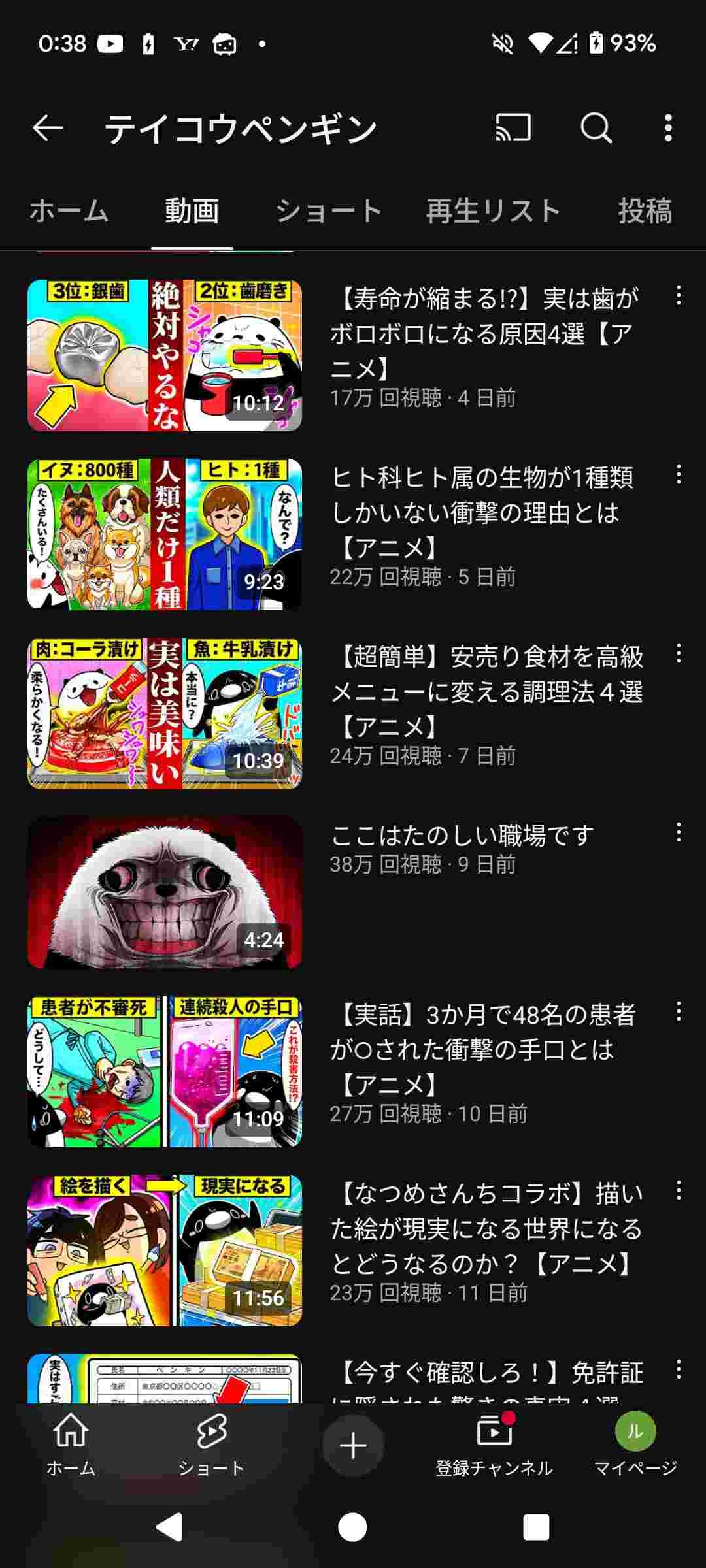Open options for ここはたのしい職場です video
Image resolution: width=706 pixels, height=1568 pixels.
tap(679, 832)
